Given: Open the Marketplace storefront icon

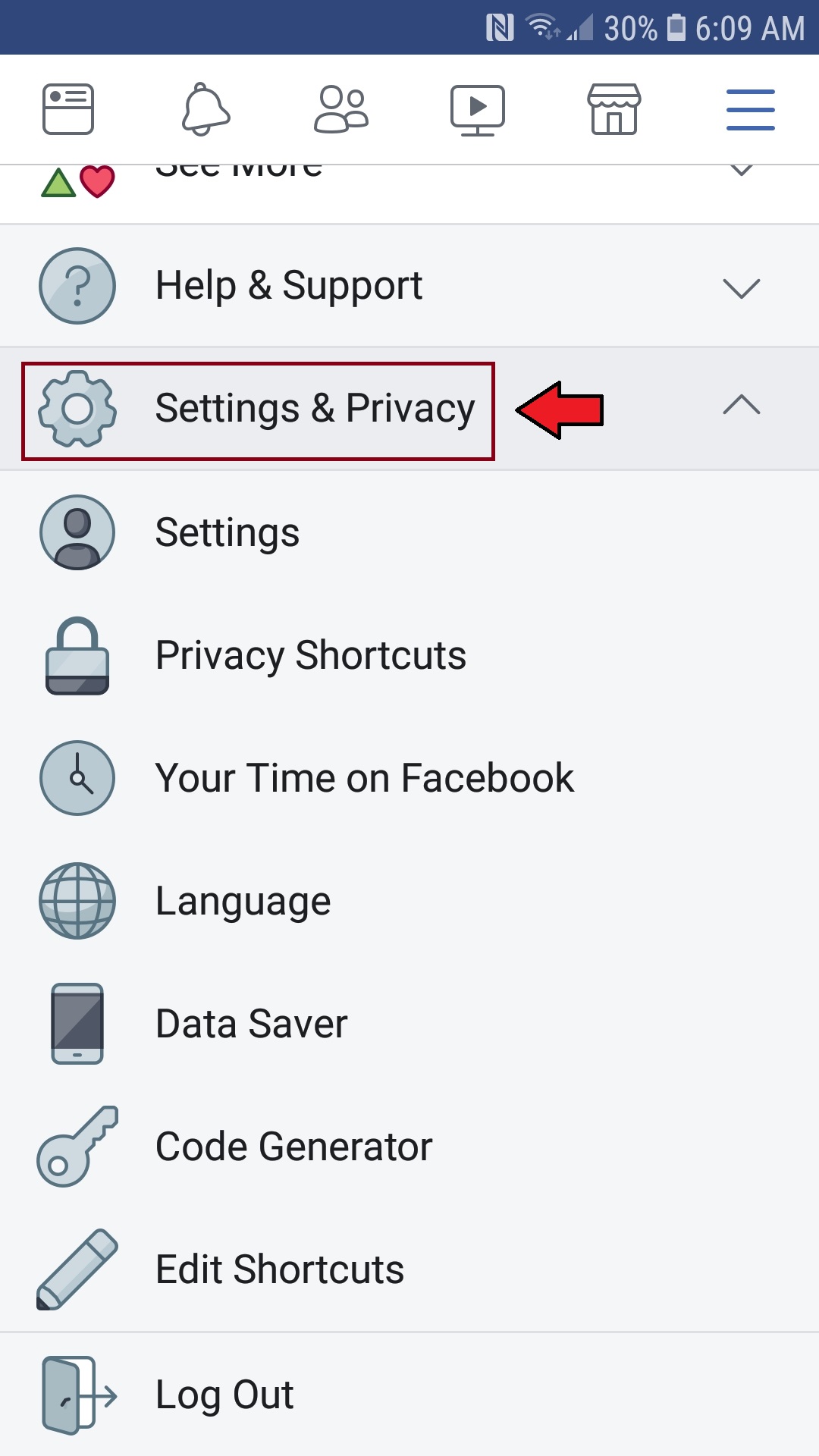Looking at the screenshot, I should pos(613,108).
